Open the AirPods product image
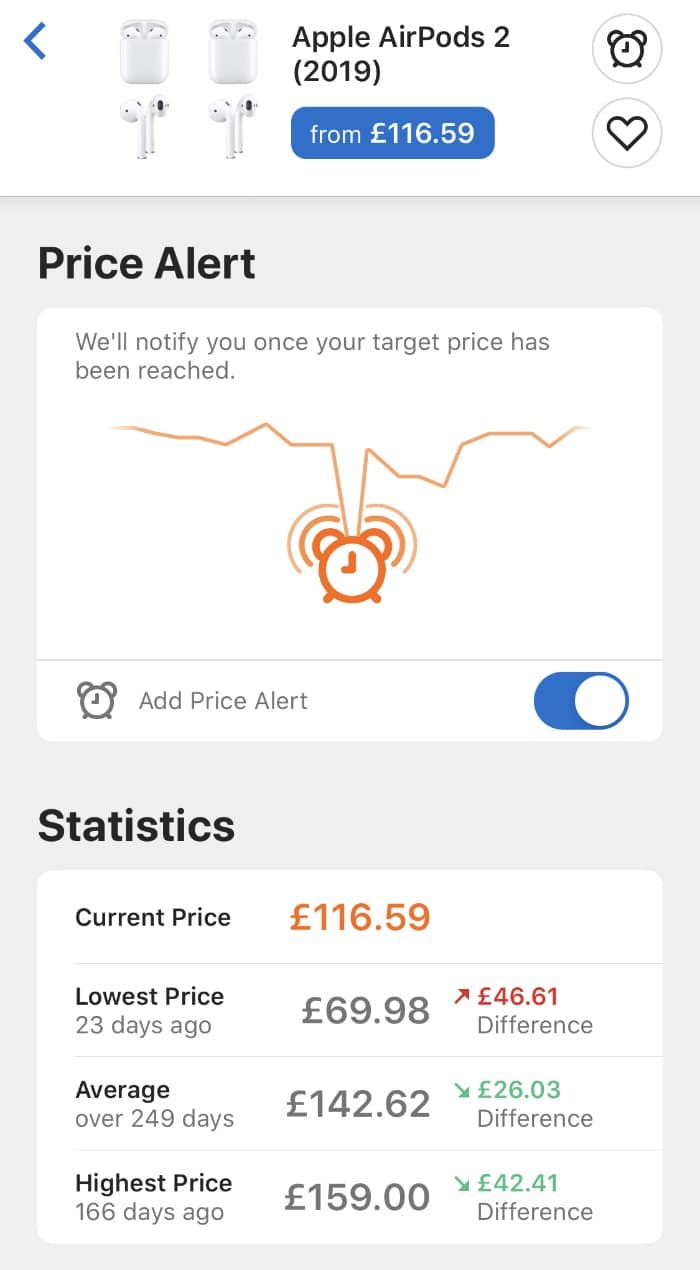The width and height of the screenshot is (700, 1270). tap(189, 90)
